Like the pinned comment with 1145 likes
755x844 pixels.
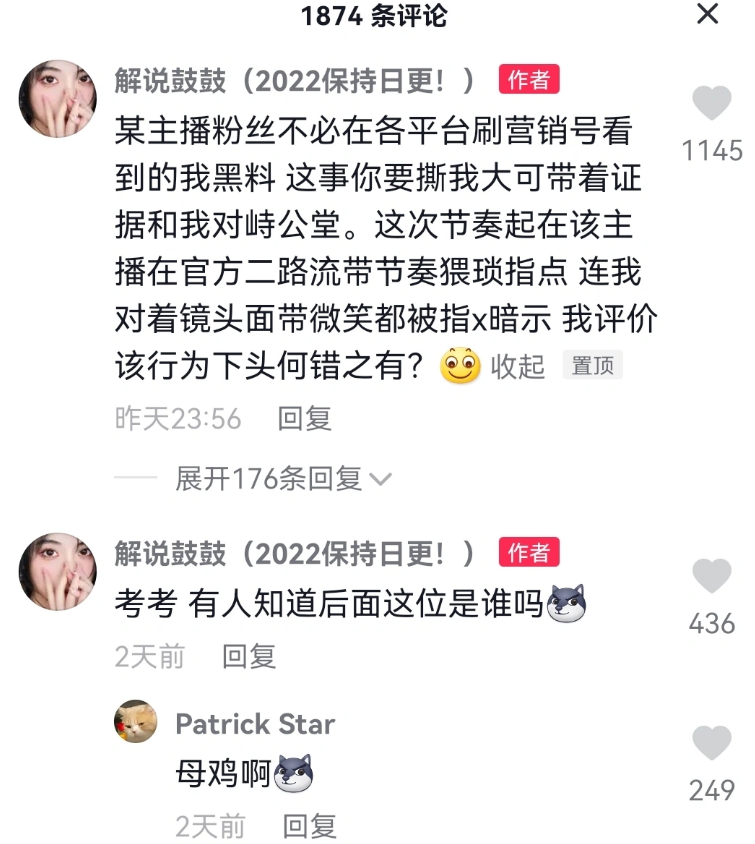tap(712, 105)
